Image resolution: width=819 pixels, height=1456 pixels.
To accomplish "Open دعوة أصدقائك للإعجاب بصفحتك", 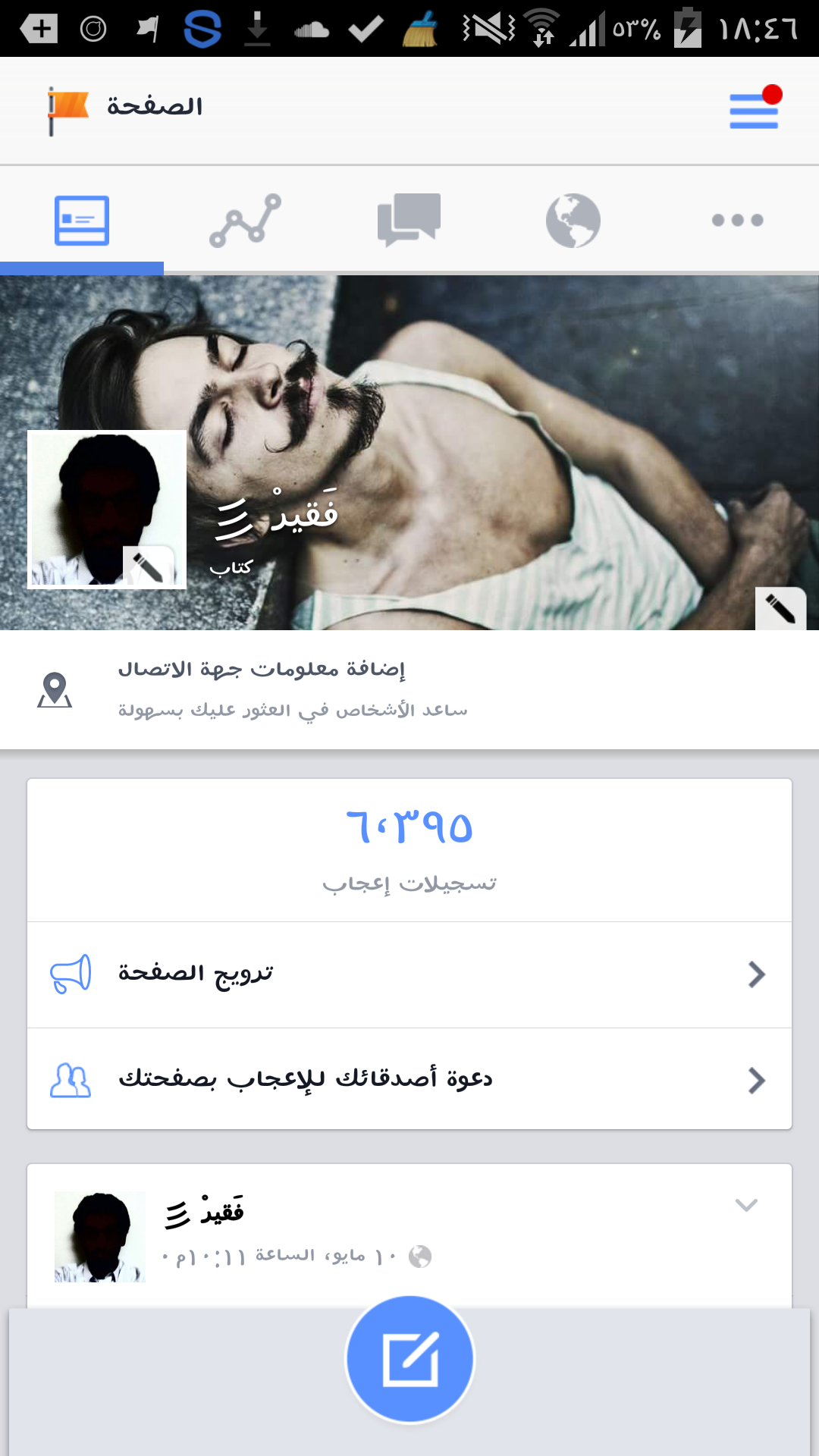I will (409, 1079).
